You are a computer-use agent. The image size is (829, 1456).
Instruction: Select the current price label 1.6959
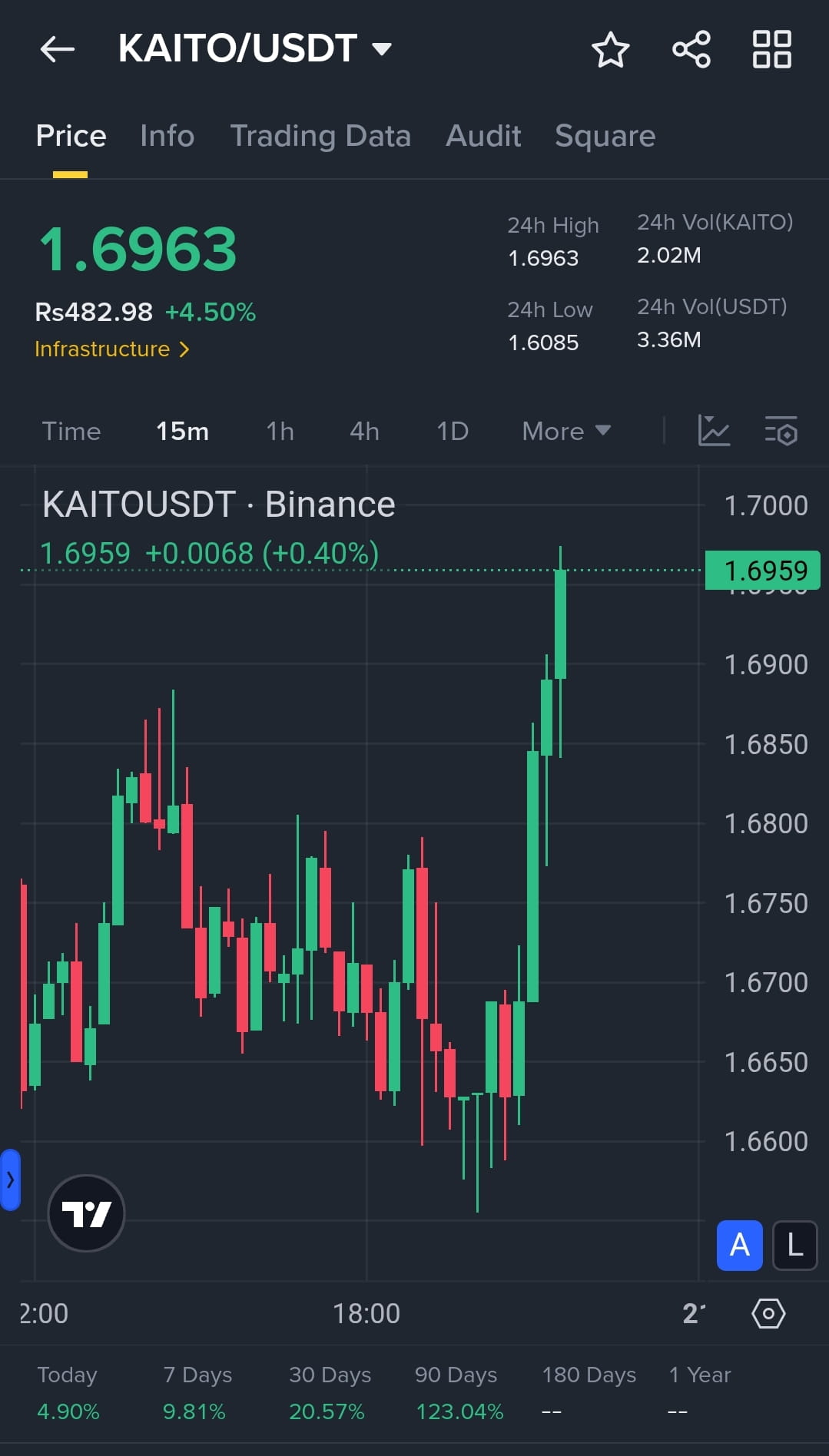coord(764,570)
